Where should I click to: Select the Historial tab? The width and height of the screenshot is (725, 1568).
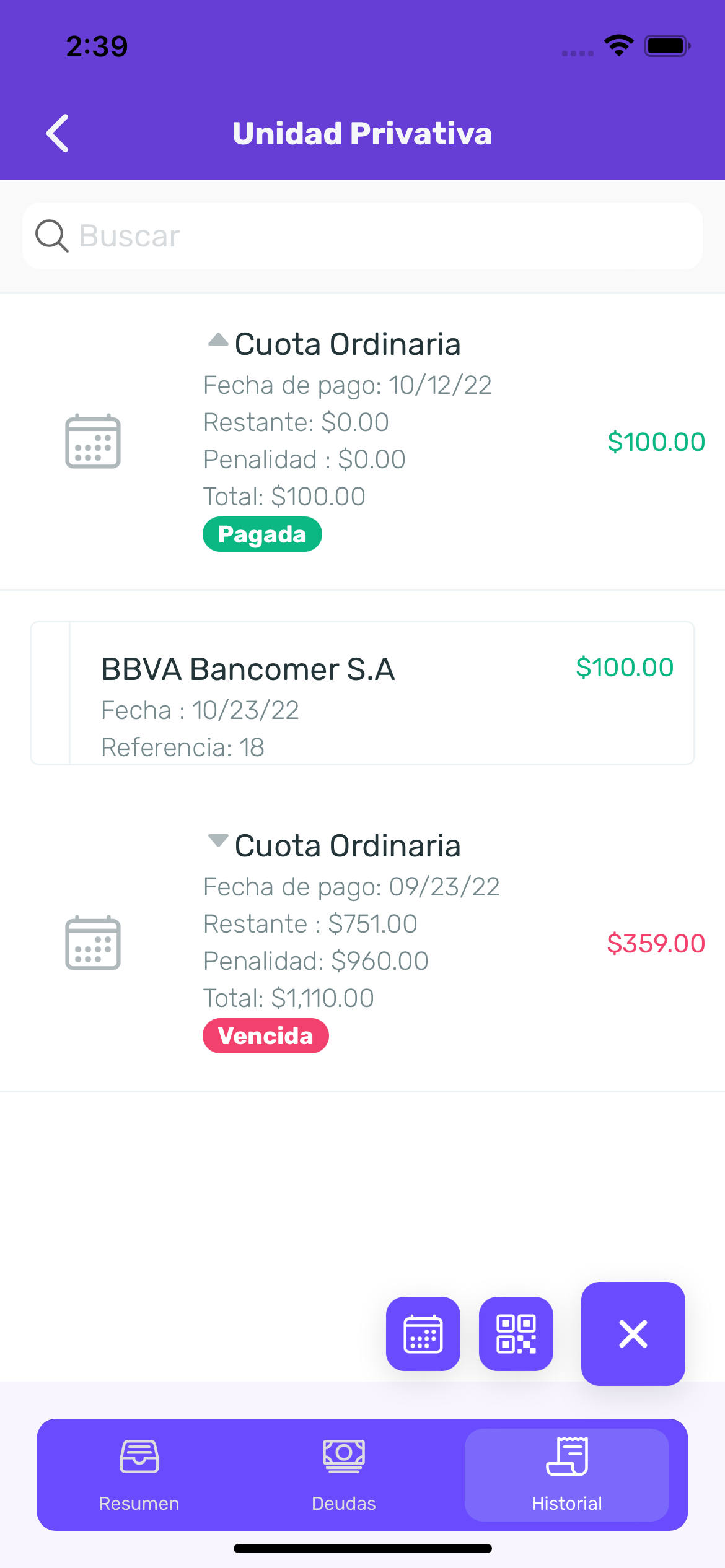[x=567, y=1475]
